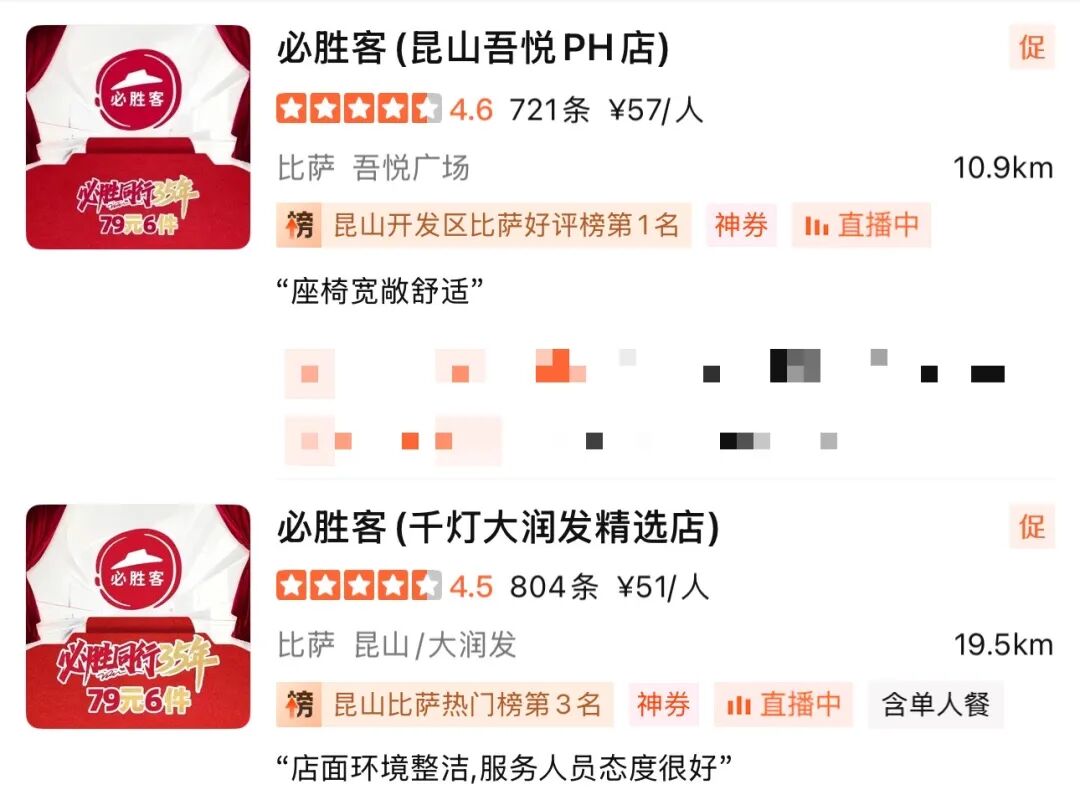View 必胜客 昆山吾悦PH店 thumbnail image
The height and width of the screenshot is (805, 1080).
pyautogui.click(x=138, y=137)
